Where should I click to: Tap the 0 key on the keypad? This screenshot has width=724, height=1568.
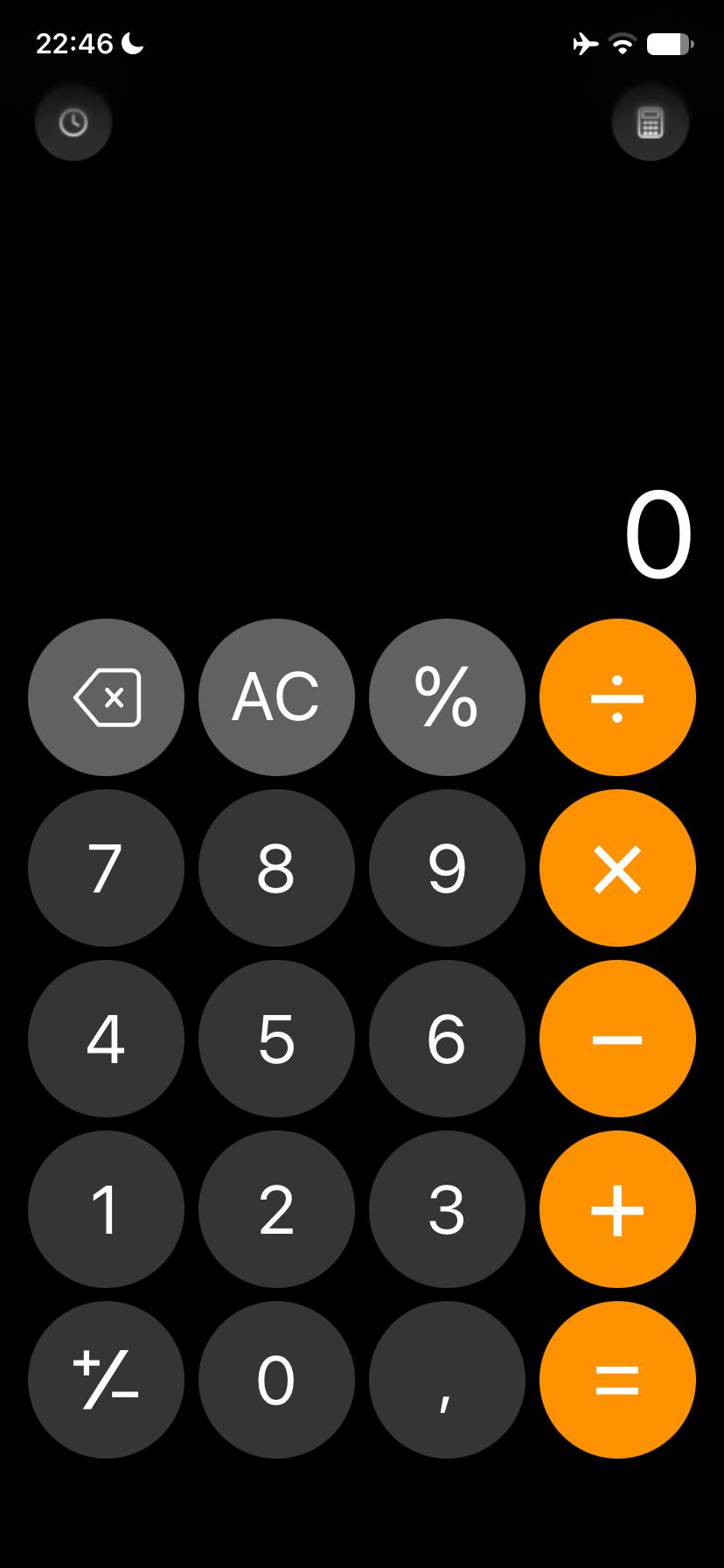(276, 1380)
